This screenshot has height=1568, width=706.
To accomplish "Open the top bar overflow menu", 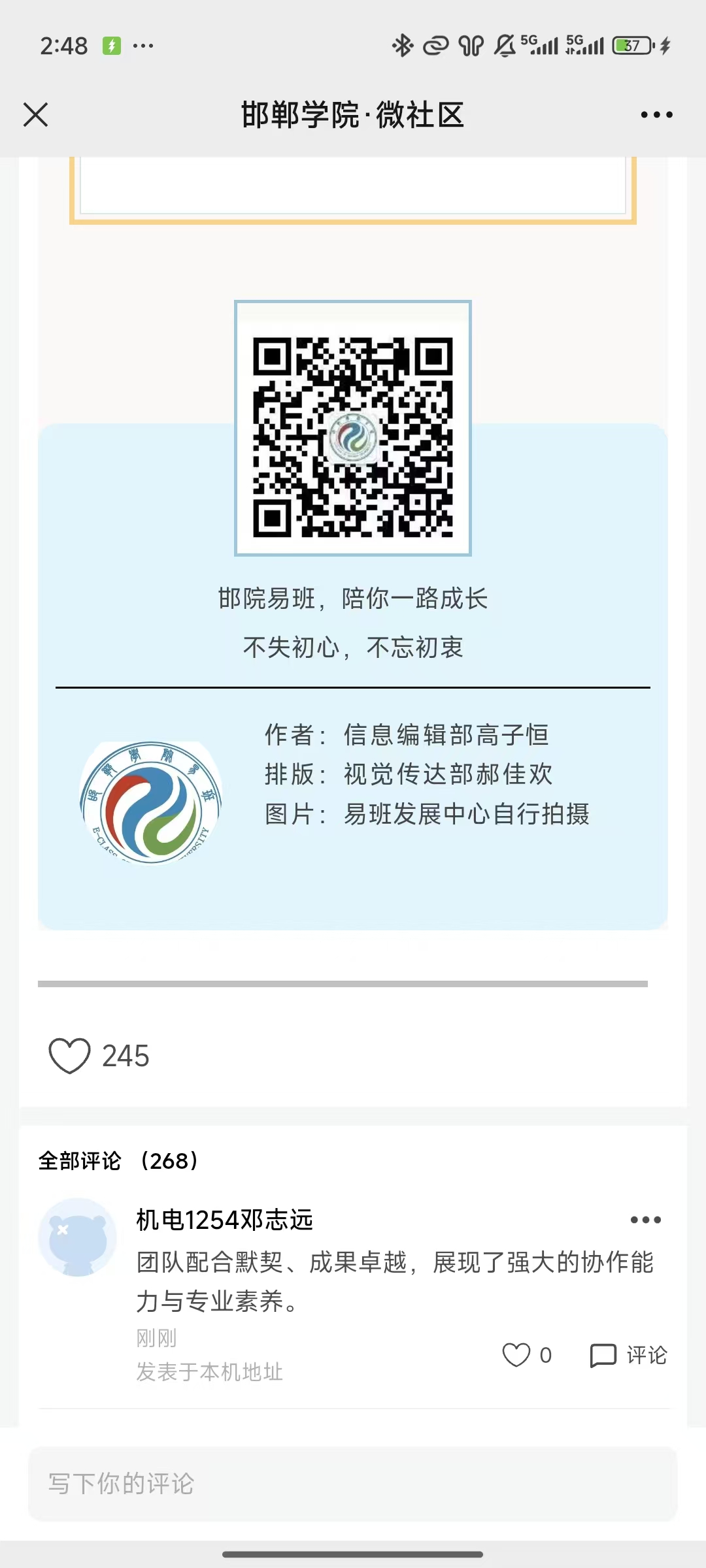I will tap(656, 115).
